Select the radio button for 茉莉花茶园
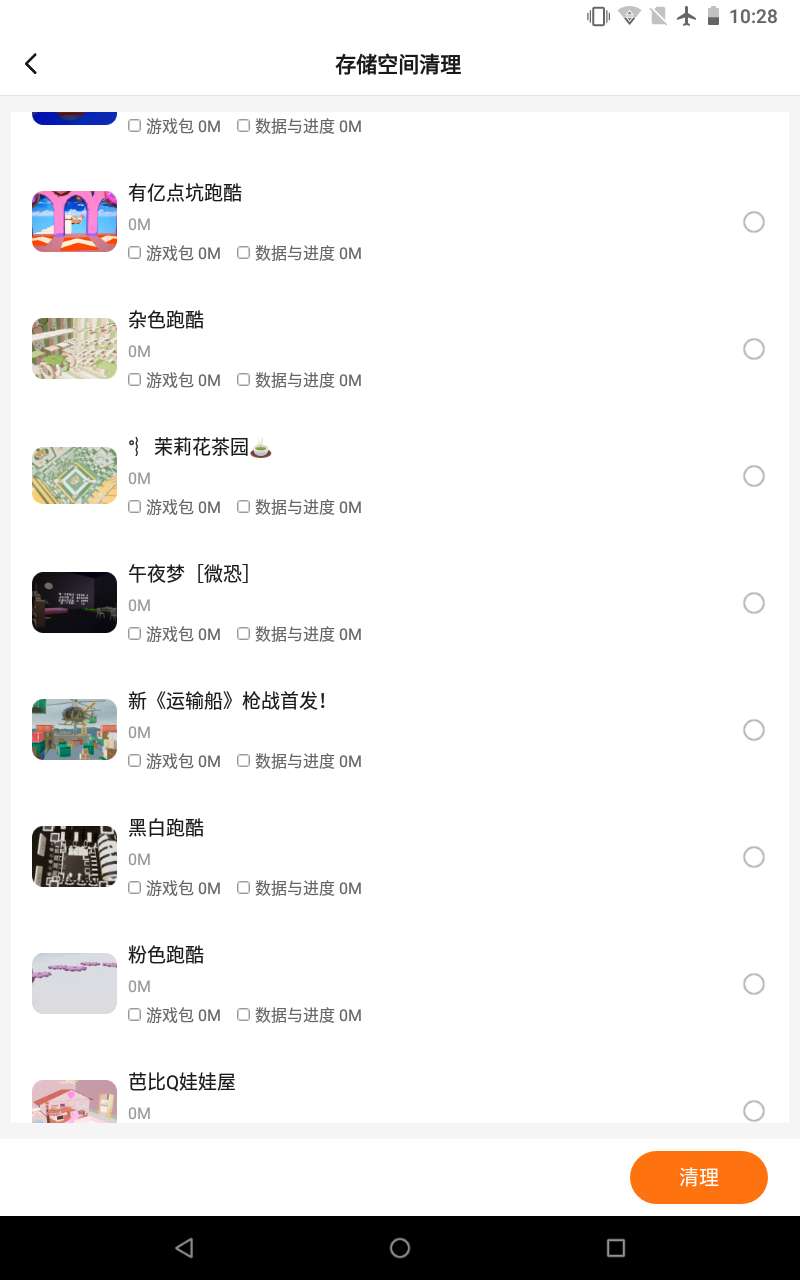800x1280 pixels. 754,476
